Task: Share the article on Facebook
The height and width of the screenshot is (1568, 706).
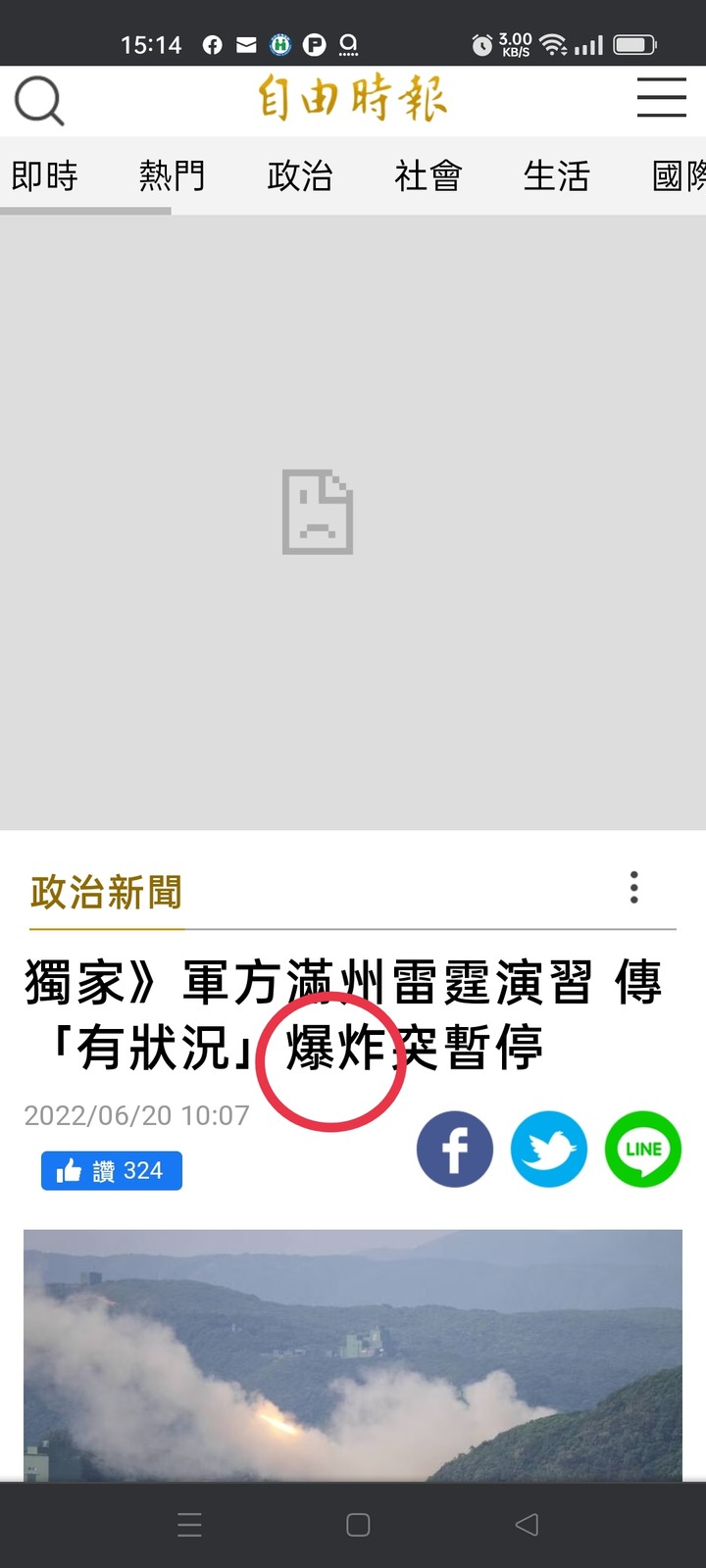Action: pyautogui.click(x=455, y=1150)
